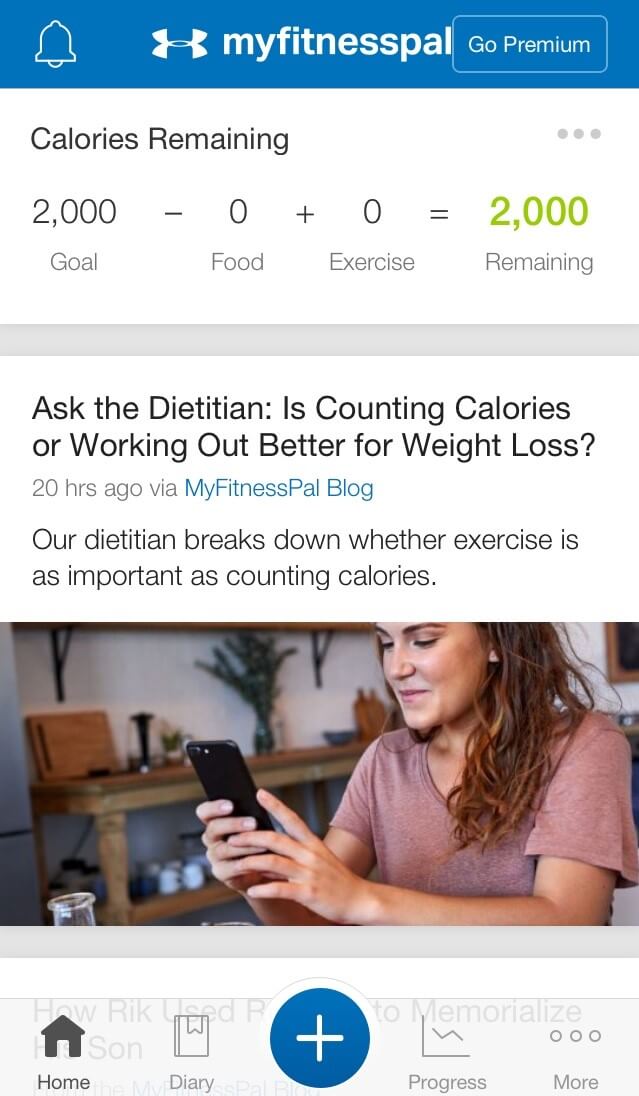Tap the Go Premium button
This screenshot has height=1096, width=639.
pos(529,44)
